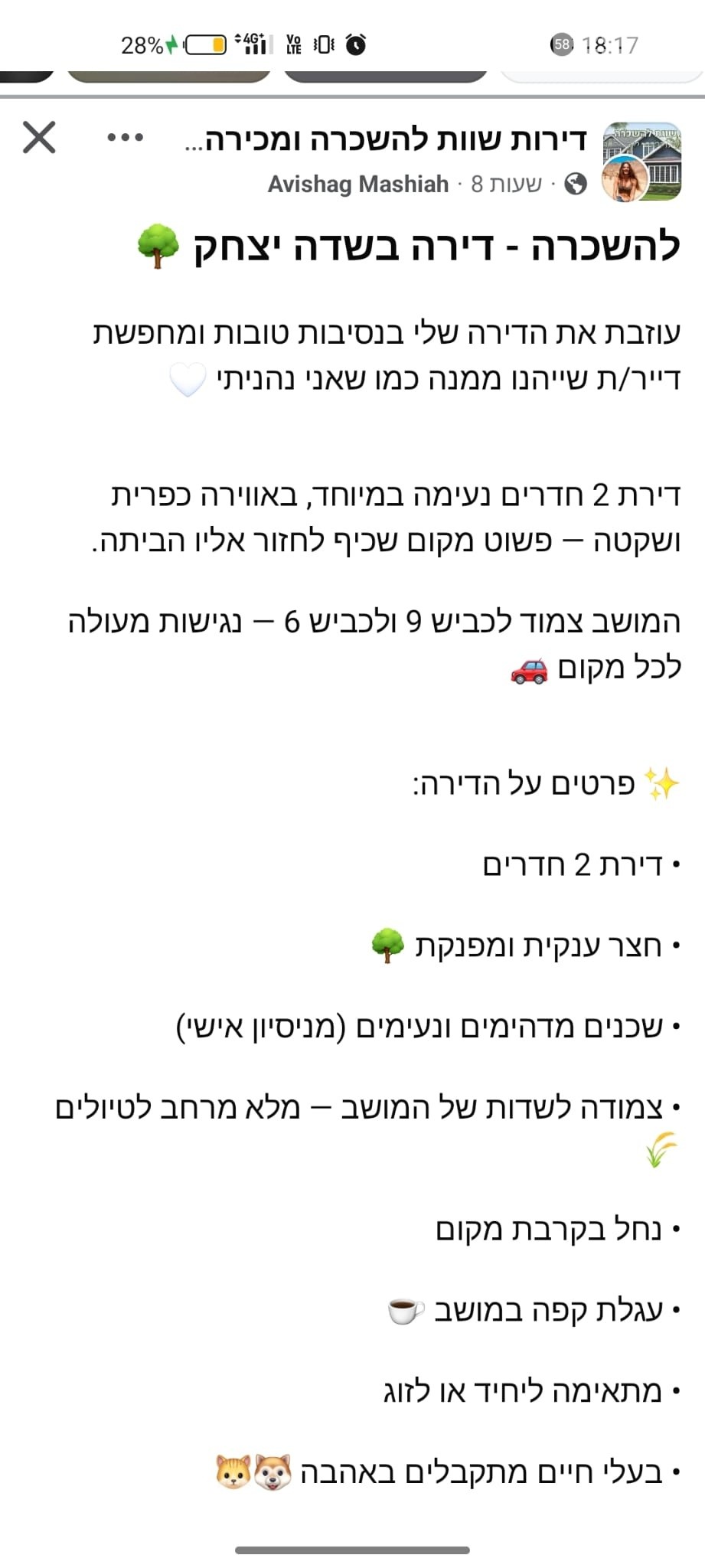Tap the group and author profile picture

[x=641, y=162]
